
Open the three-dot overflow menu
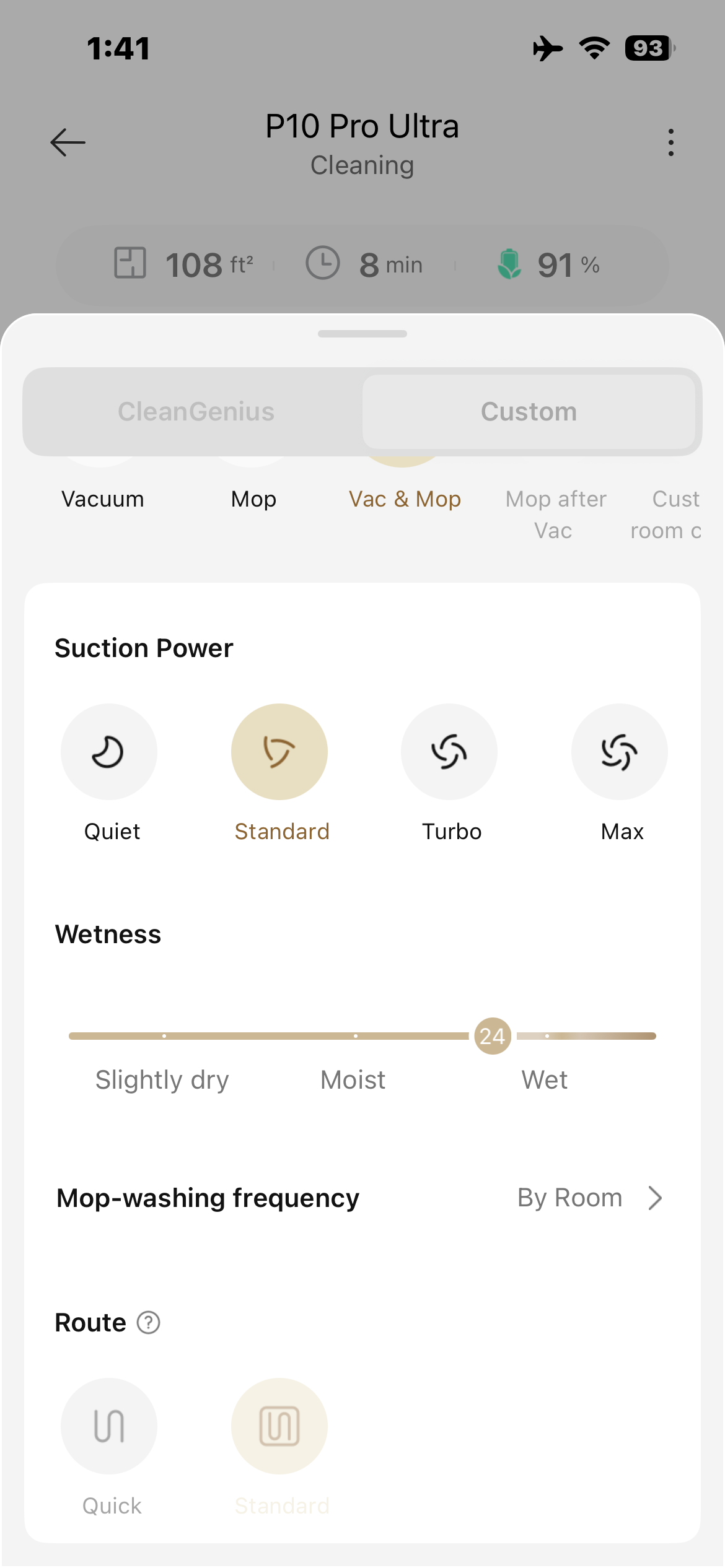pyautogui.click(x=670, y=142)
